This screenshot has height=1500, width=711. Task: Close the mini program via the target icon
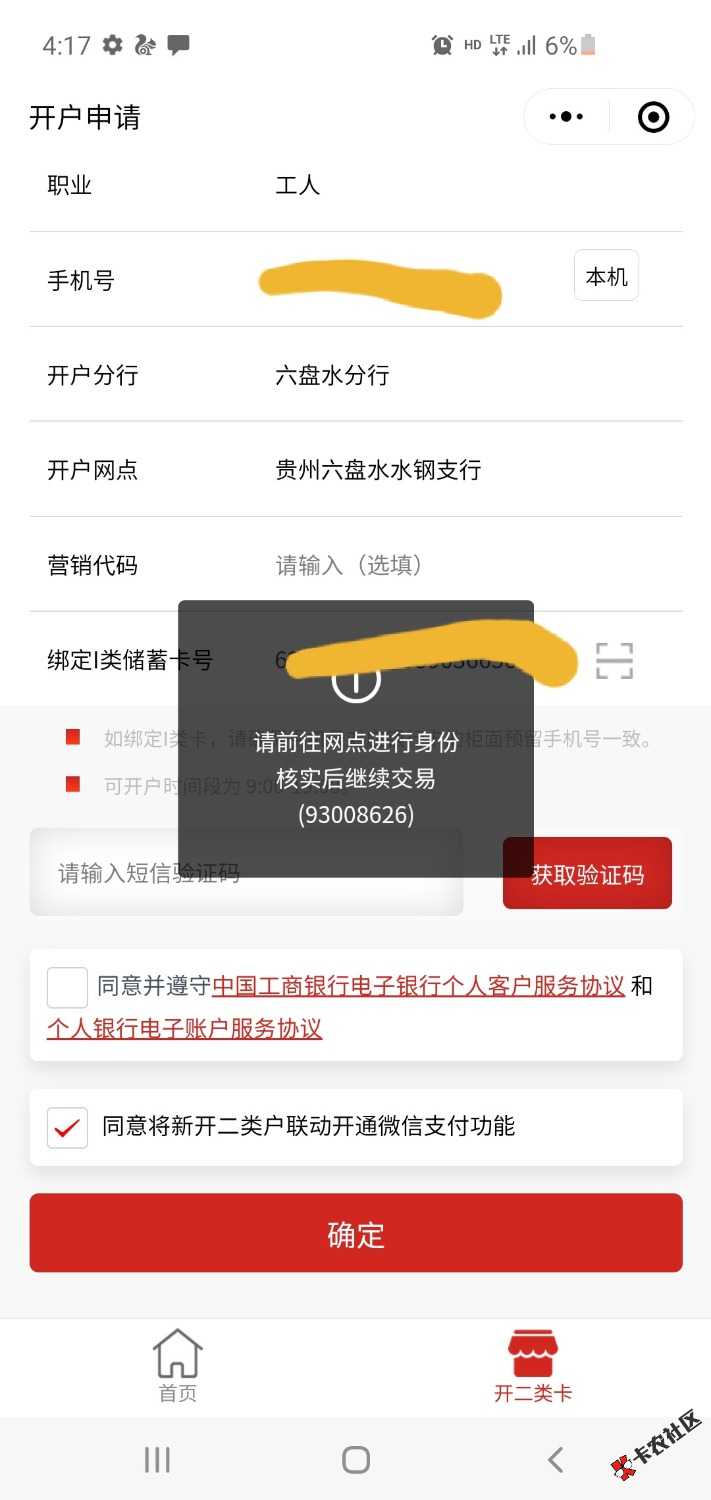[653, 117]
